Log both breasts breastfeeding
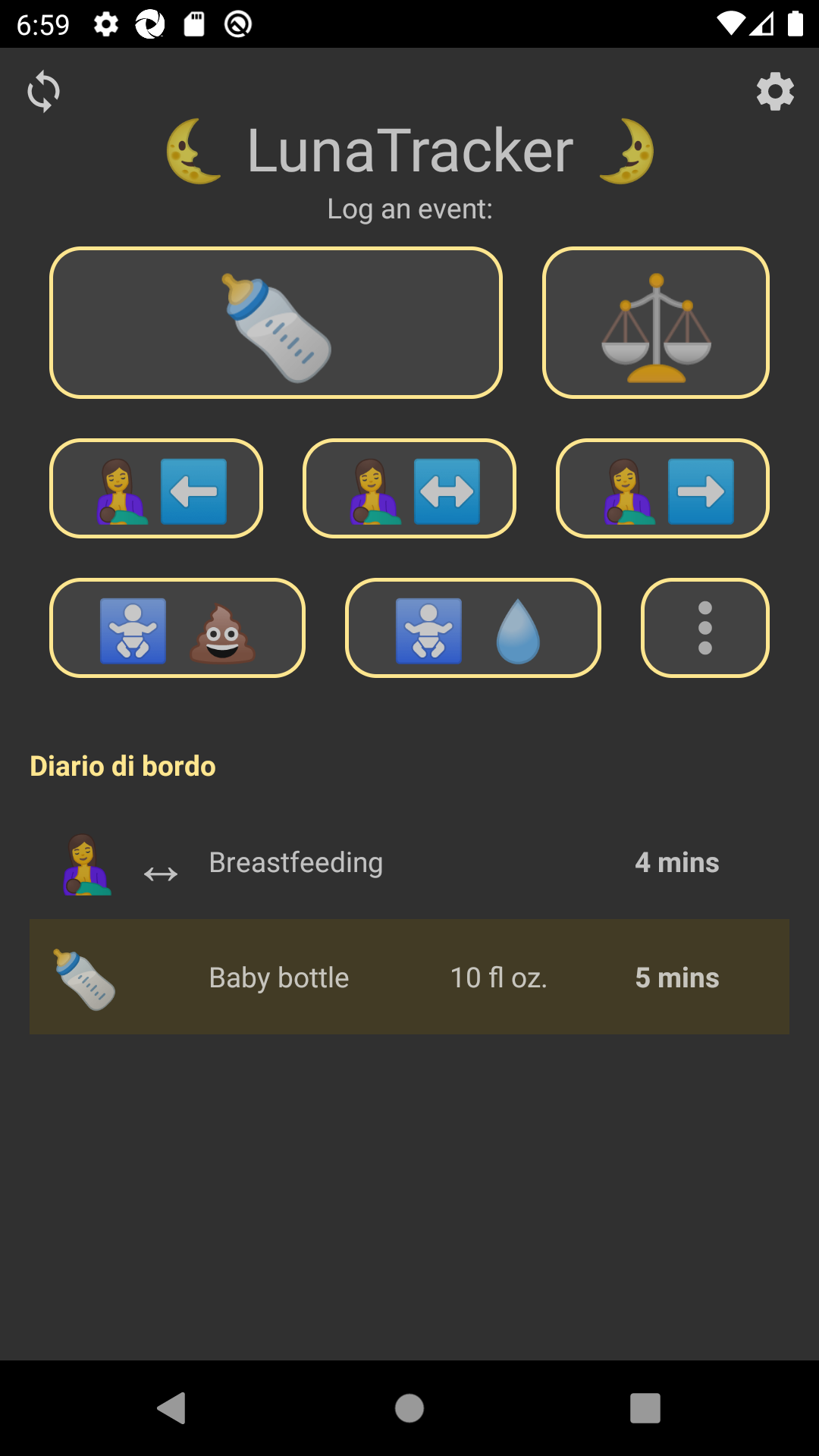Viewport: 819px width, 1456px height. [x=409, y=488]
